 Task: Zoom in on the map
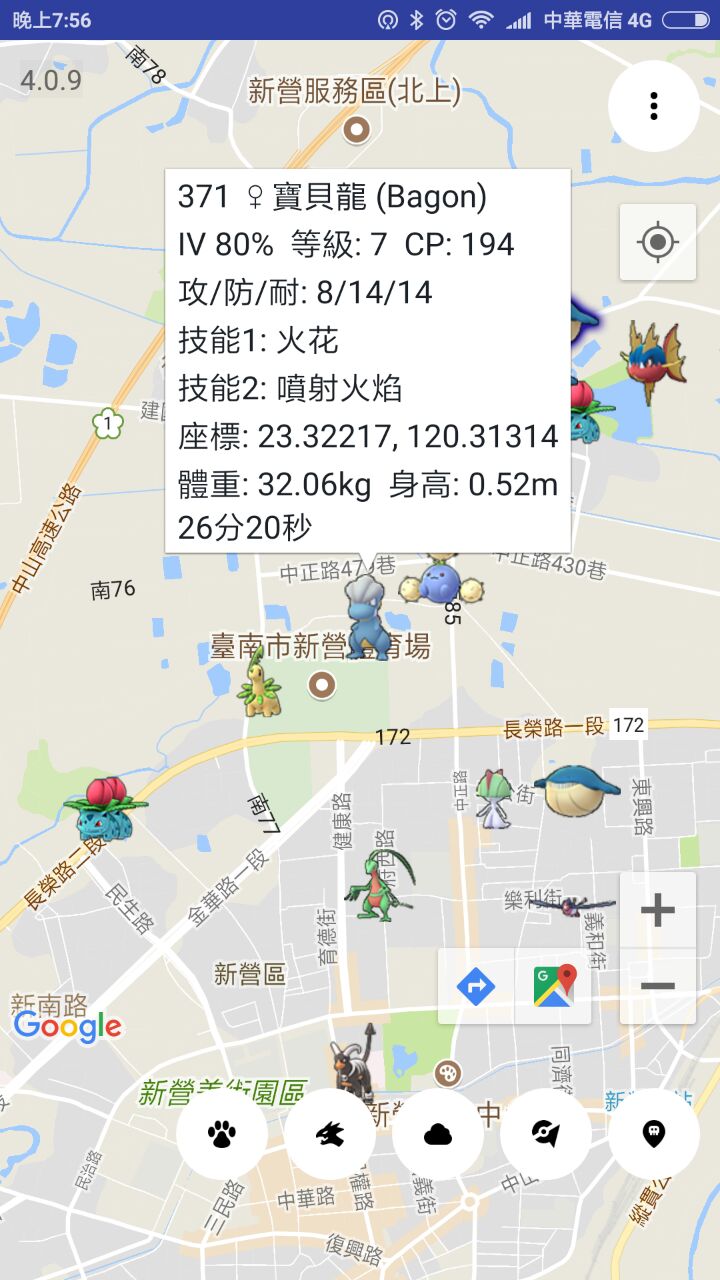[657, 910]
